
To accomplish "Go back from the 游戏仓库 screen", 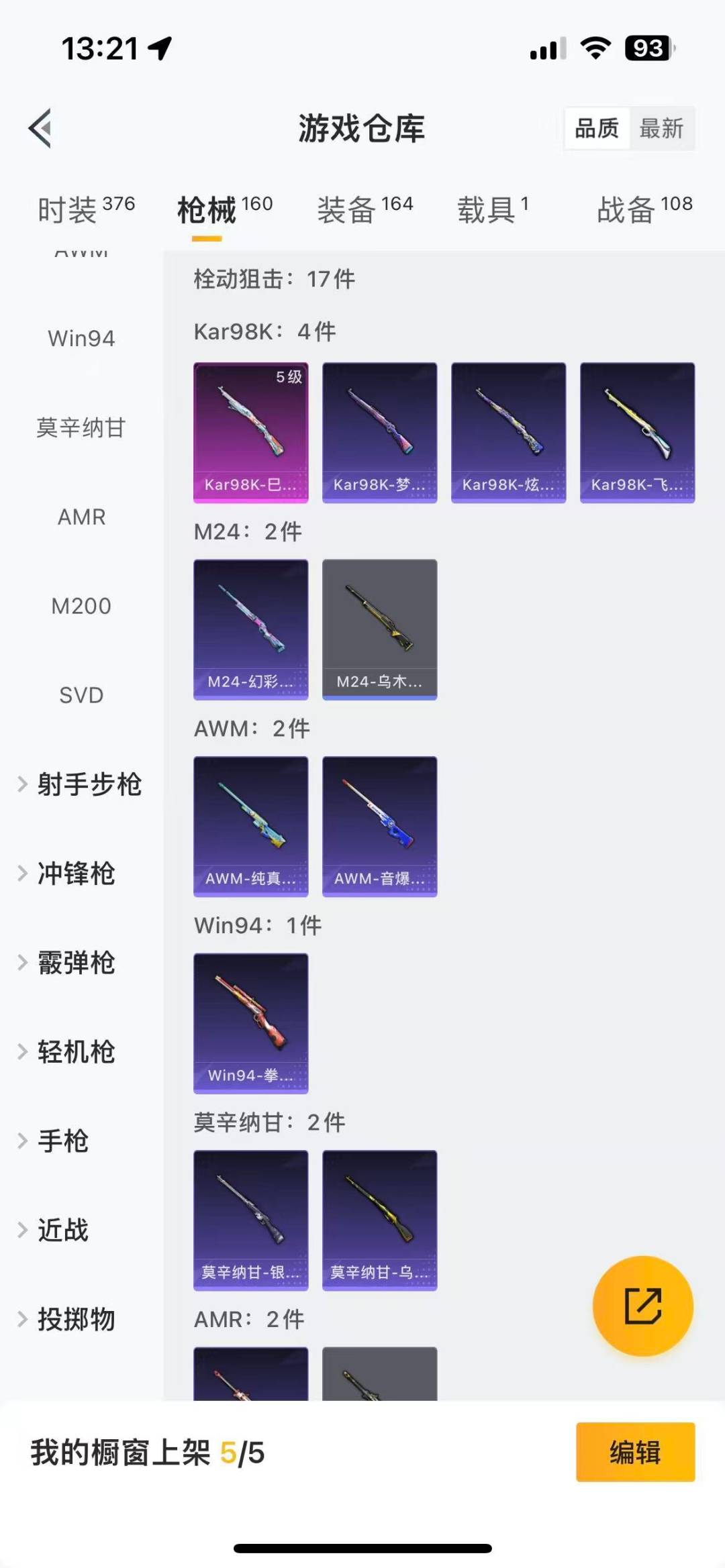I will (x=40, y=128).
